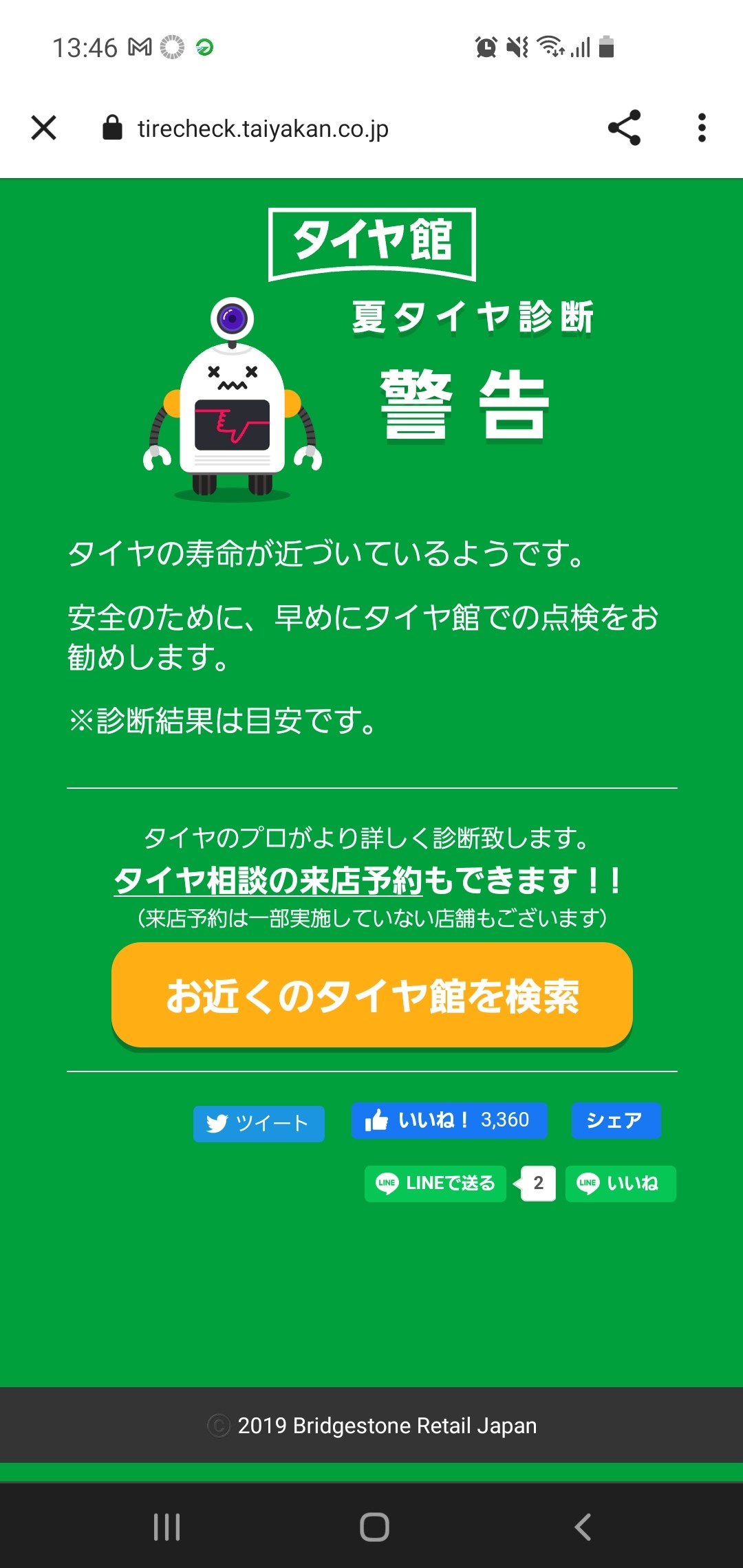Viewport: 743px width, 1568px height.
Task: Like the page with Facebook いいね！
Action: click(449, 1120)
